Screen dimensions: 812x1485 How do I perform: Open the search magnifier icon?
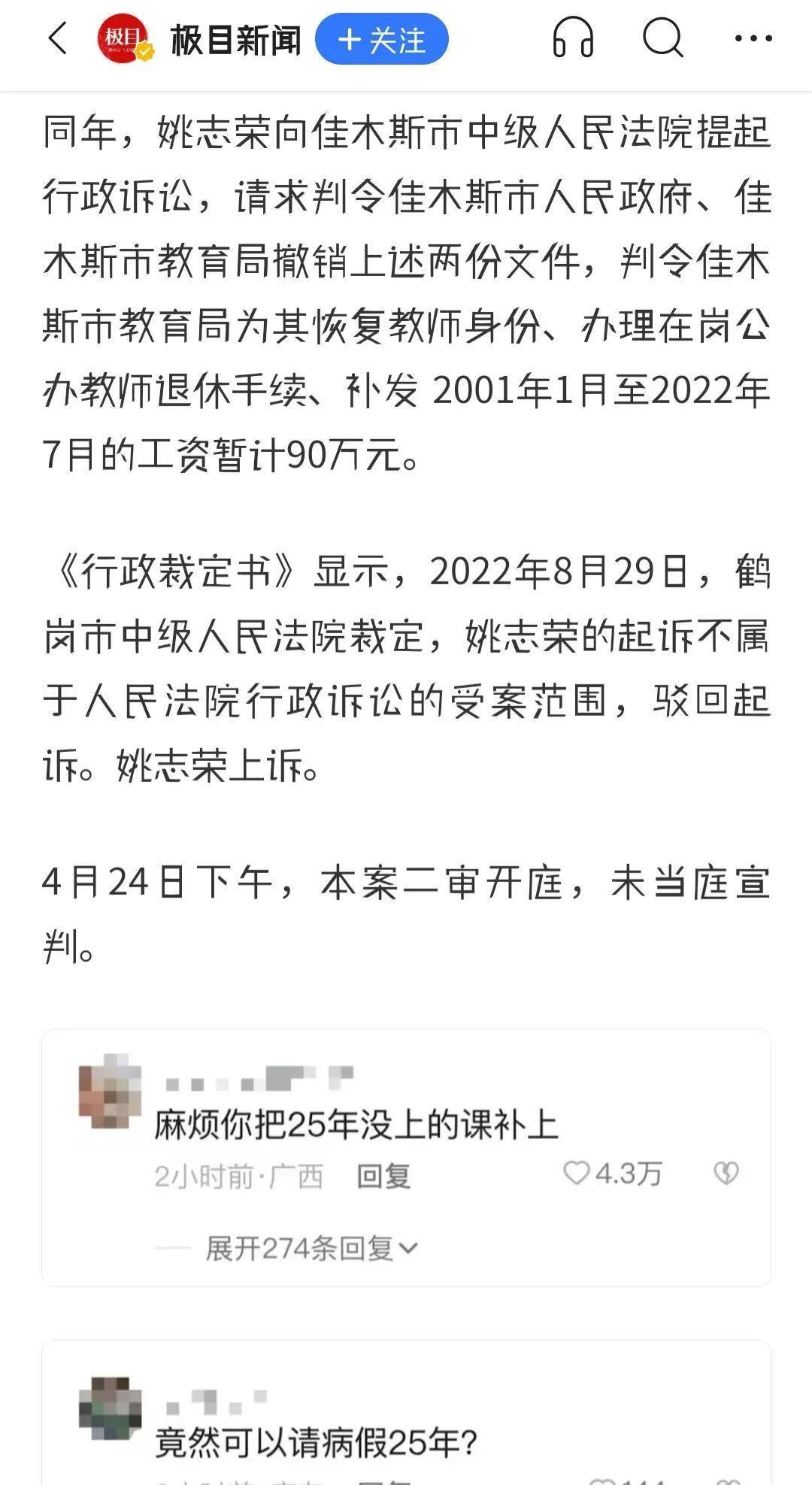coord(663,38)
